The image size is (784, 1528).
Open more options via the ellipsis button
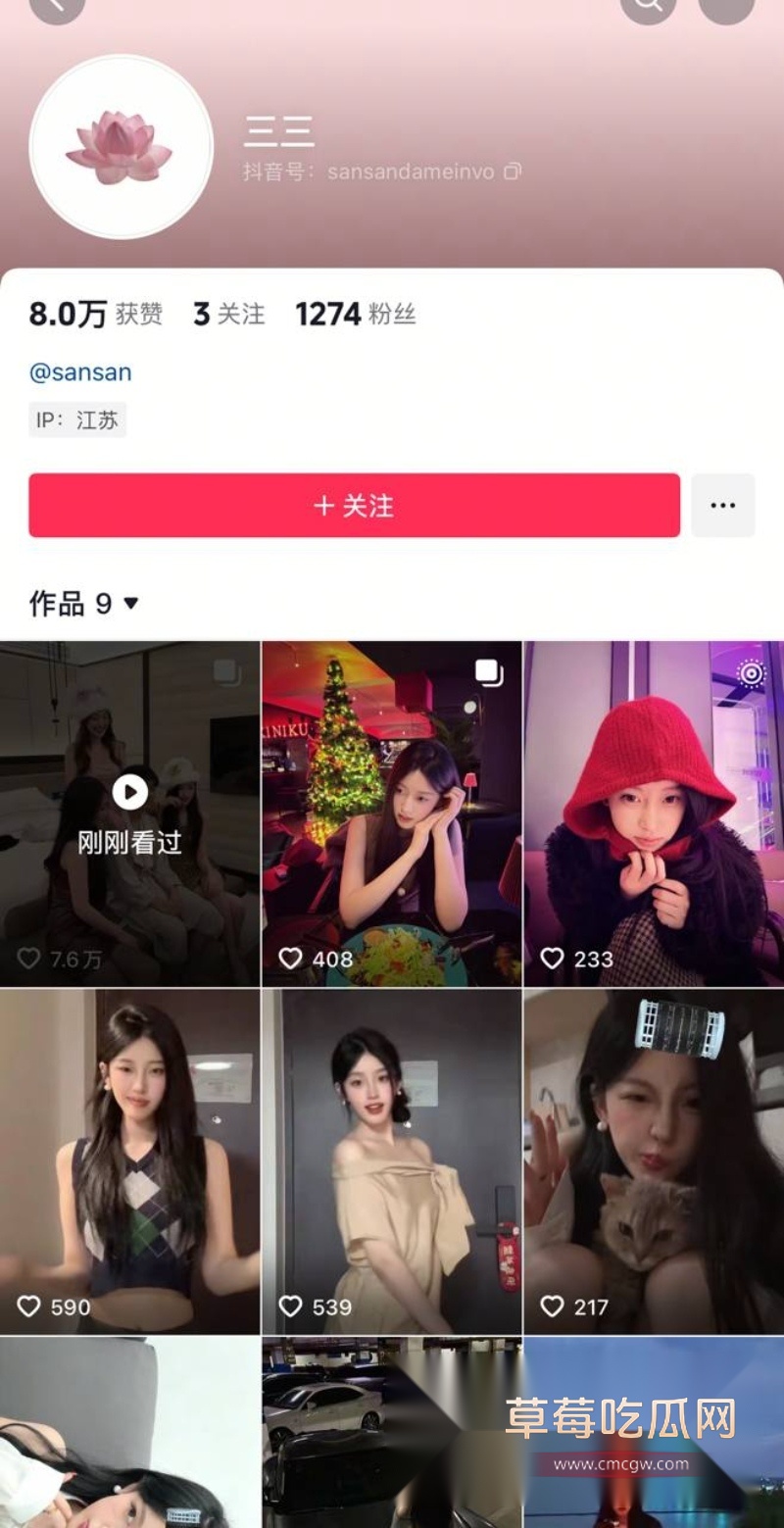tap(723, 505)
